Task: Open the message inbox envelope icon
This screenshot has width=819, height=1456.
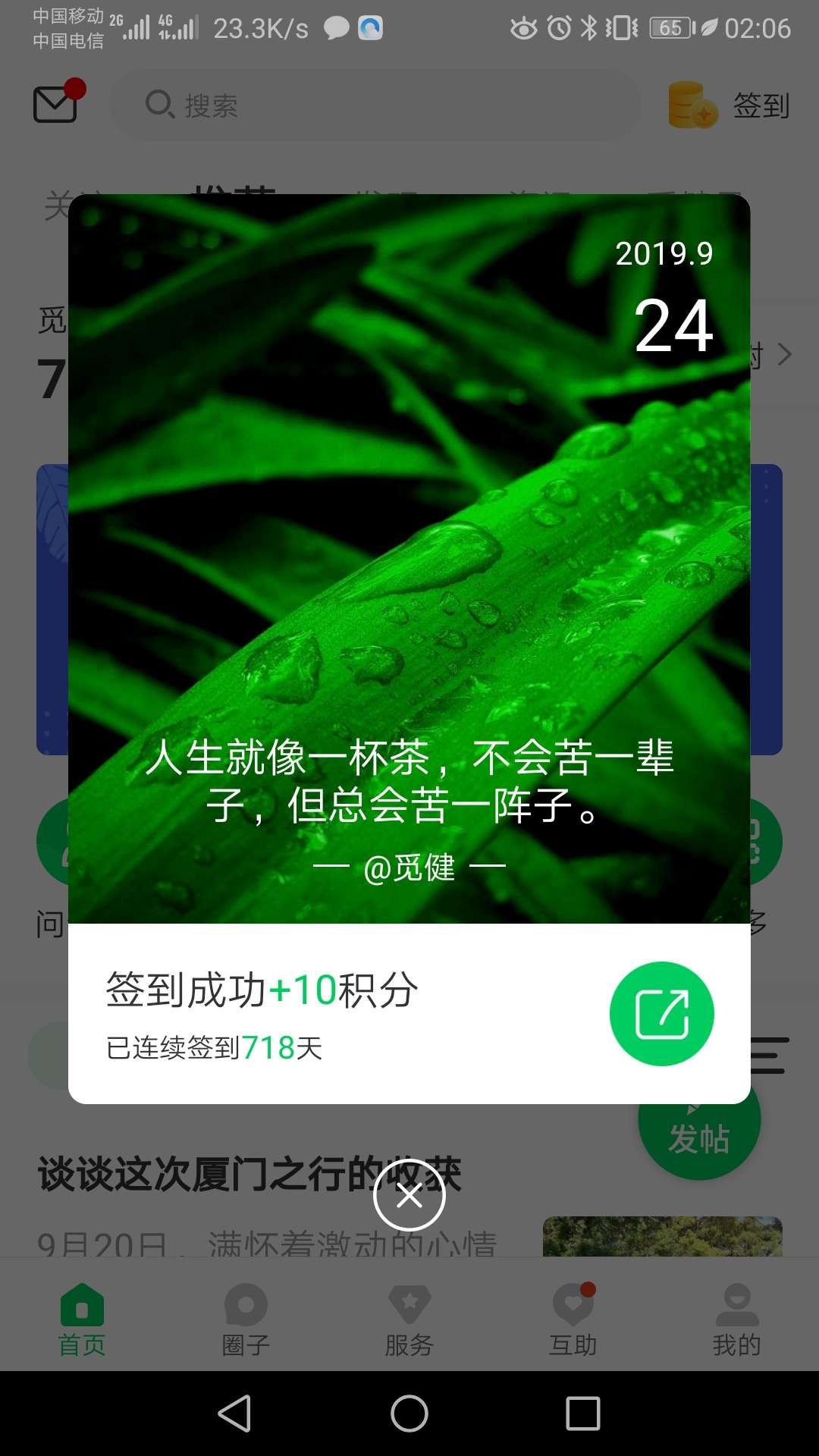Action: coord(55,105)
